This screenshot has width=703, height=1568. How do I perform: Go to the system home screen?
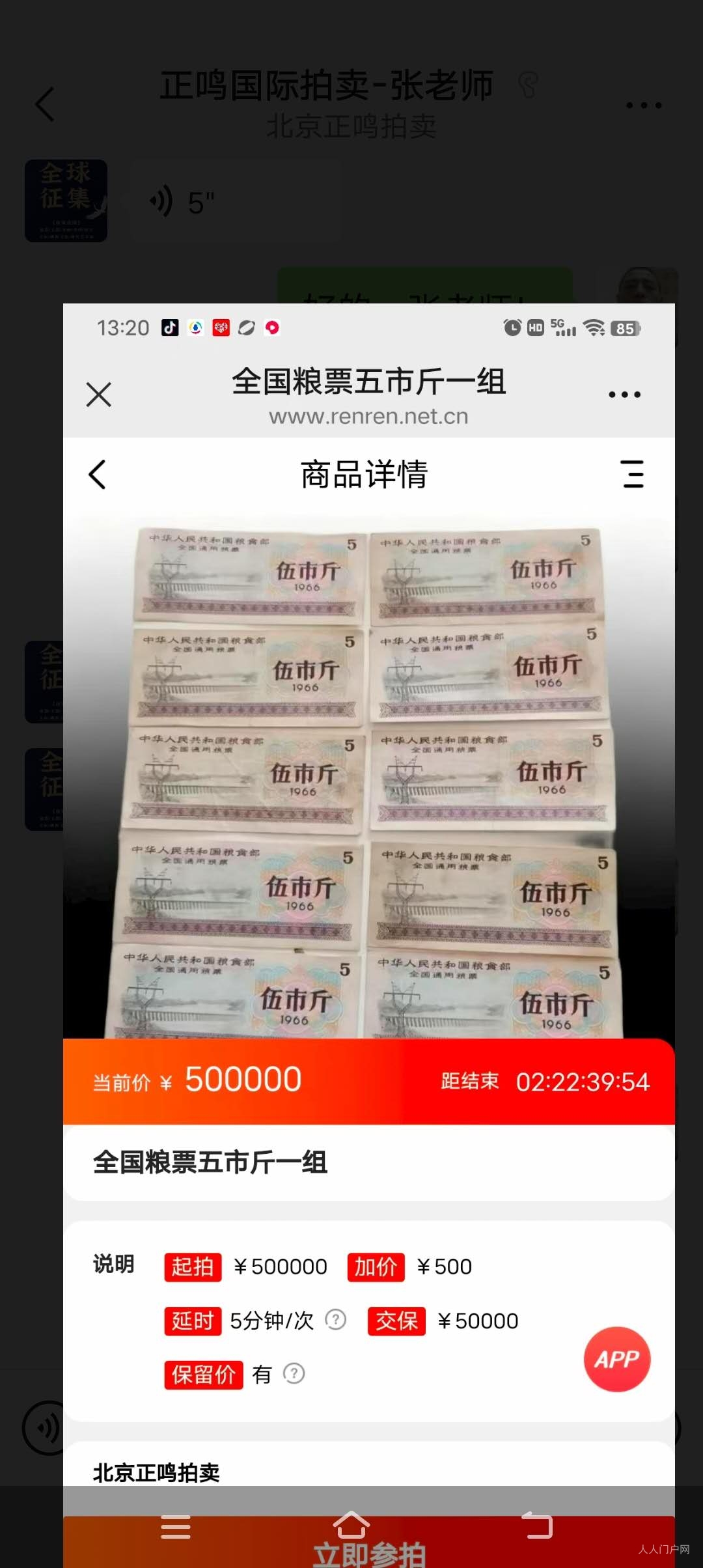click(x=351, y=1525)
